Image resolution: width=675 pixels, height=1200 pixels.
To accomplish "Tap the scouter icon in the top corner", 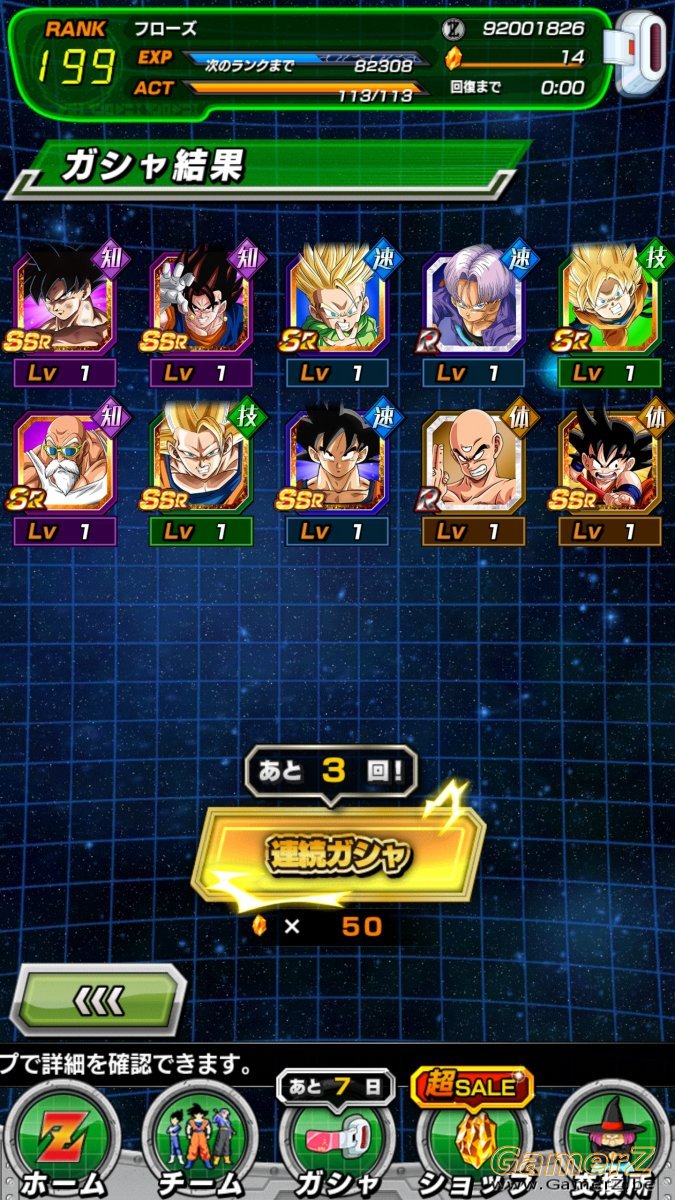I will (643, 53).
